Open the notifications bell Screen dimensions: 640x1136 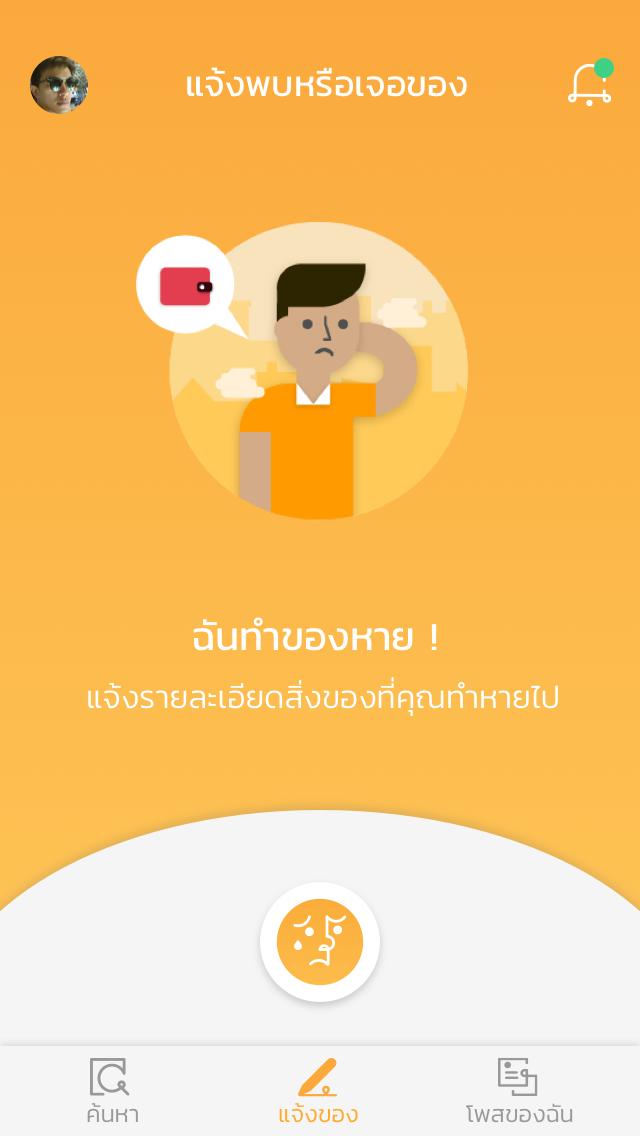590,84
